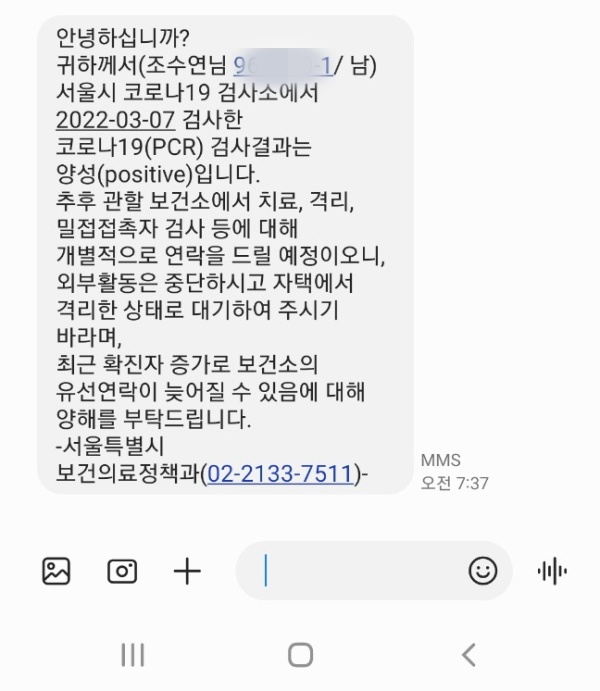
Task: Go to the home screen
Action: coord(300,655)
